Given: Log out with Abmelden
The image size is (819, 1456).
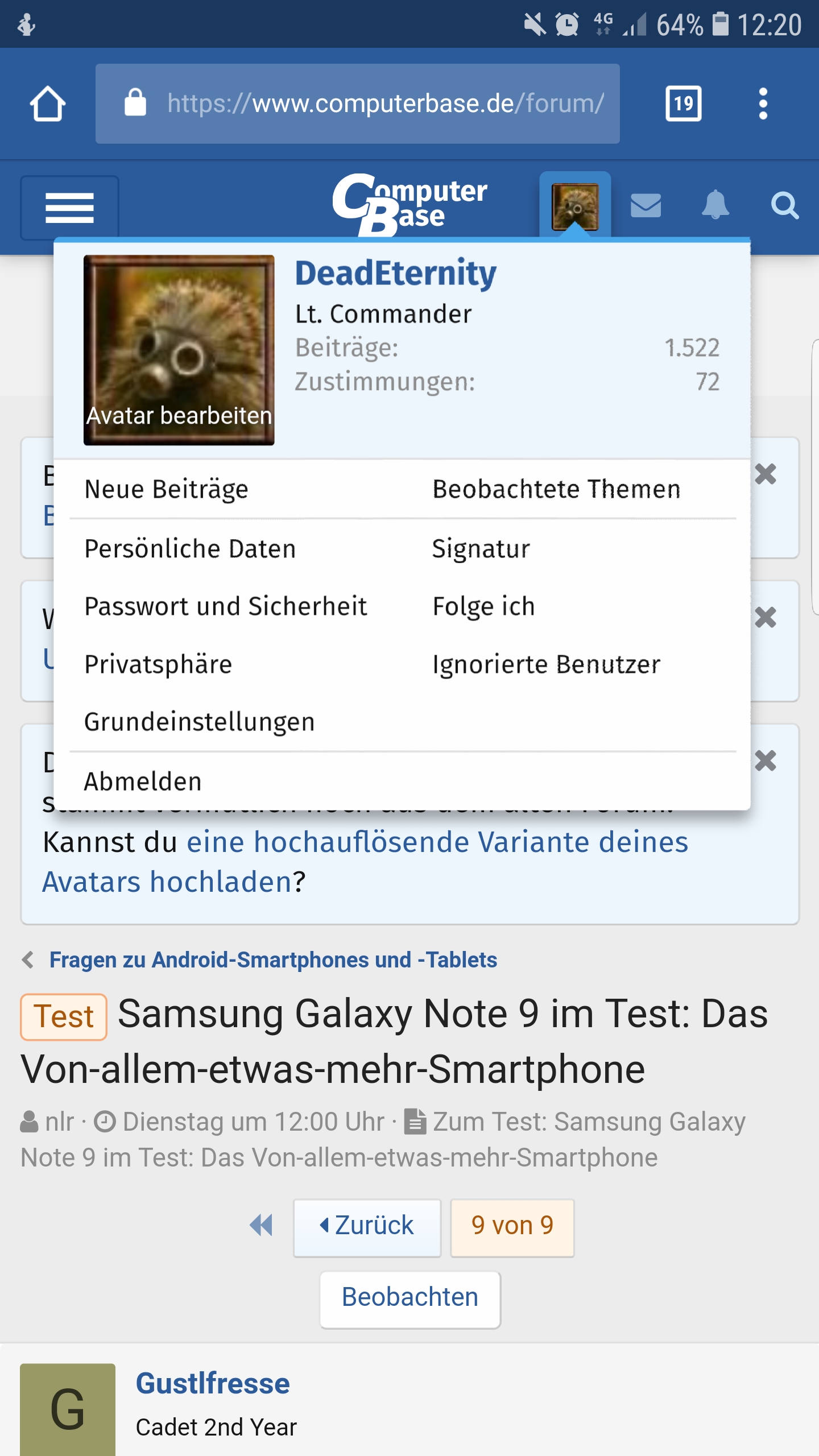Looking at the screenshot, I should pos(143,781).
